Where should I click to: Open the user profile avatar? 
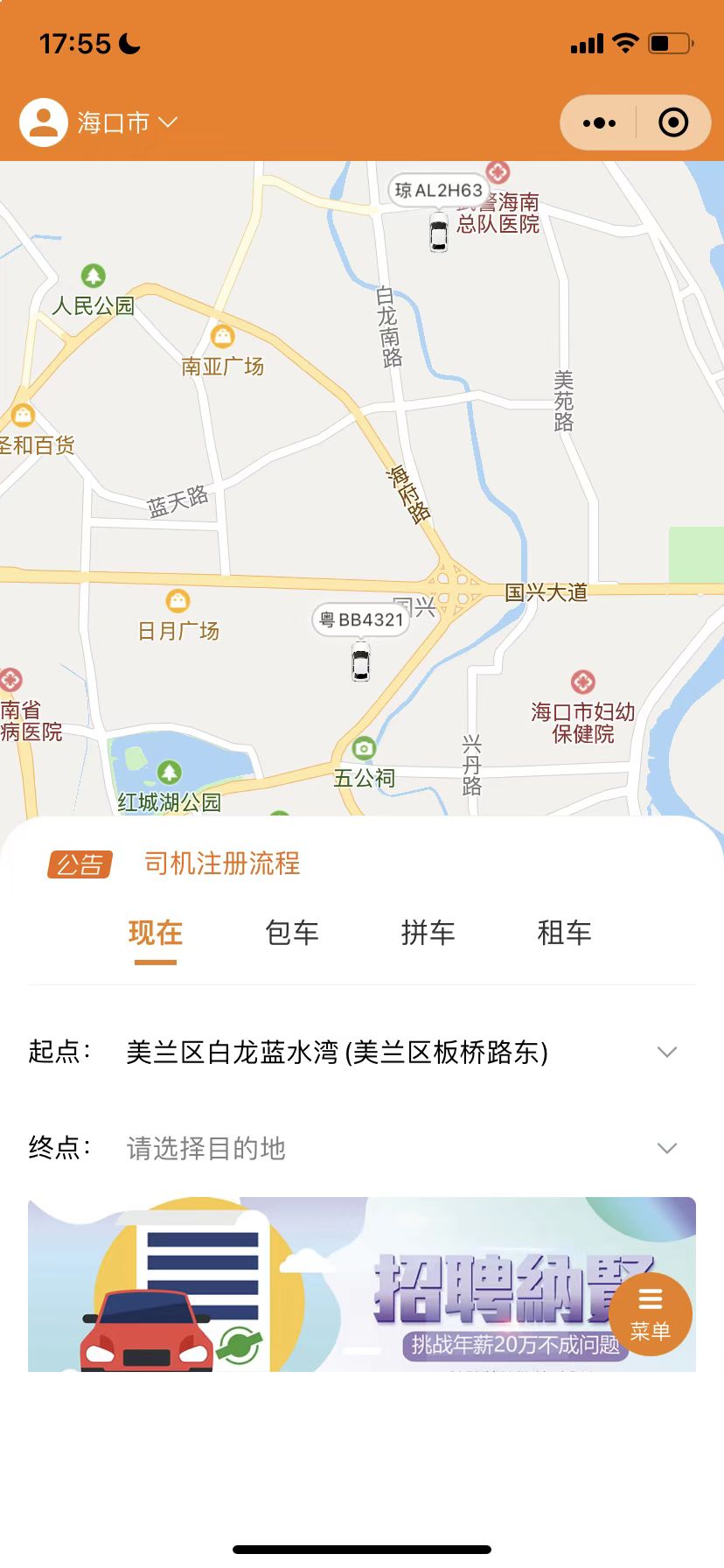tap(44, 122)
